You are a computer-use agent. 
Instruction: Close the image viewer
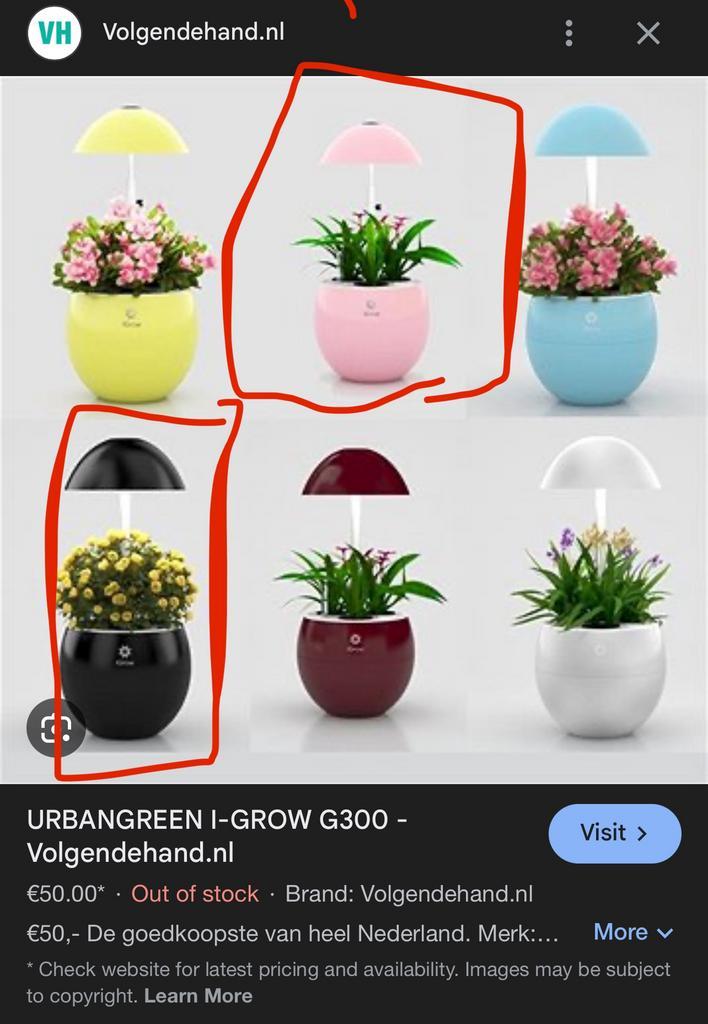click(648, 33)
